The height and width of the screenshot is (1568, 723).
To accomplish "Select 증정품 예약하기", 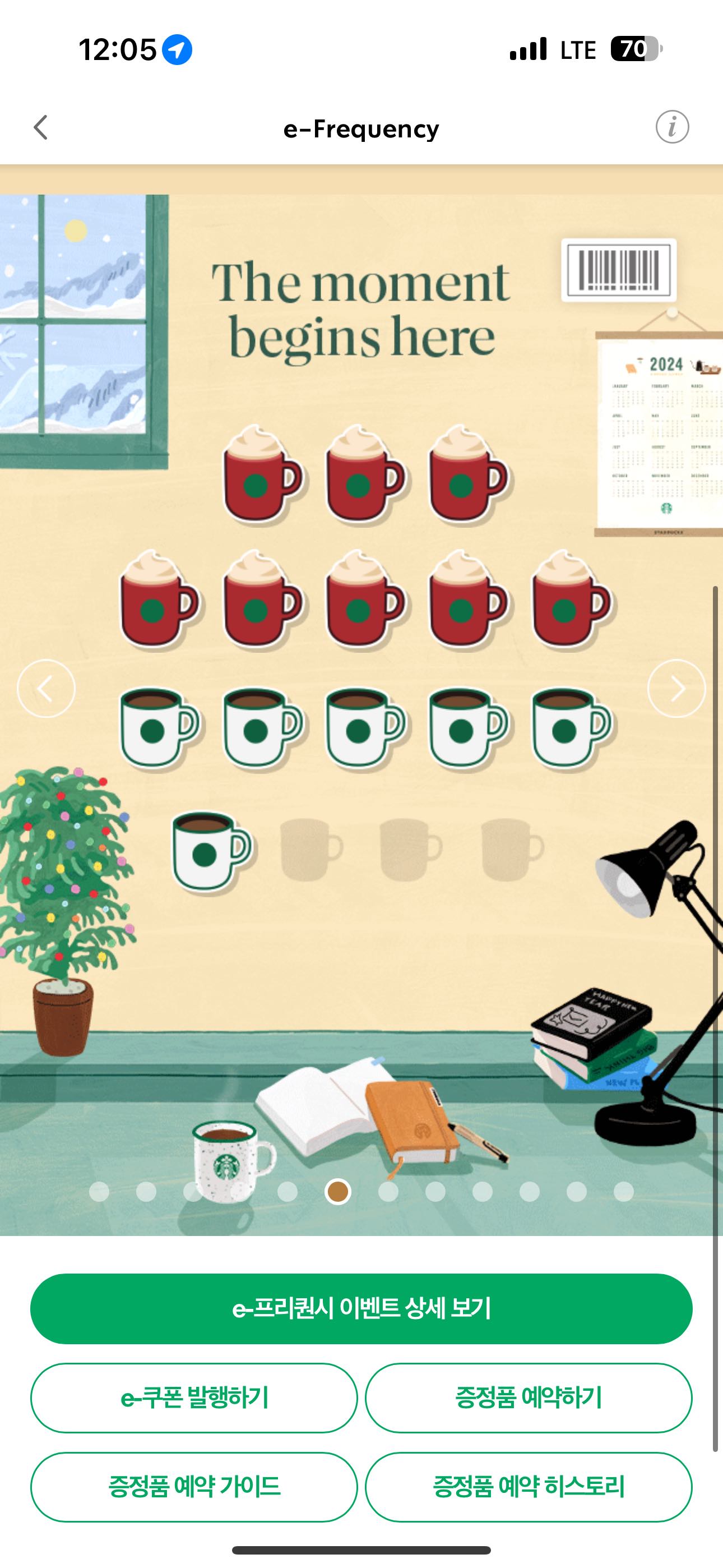I will tap(529, 1398).
